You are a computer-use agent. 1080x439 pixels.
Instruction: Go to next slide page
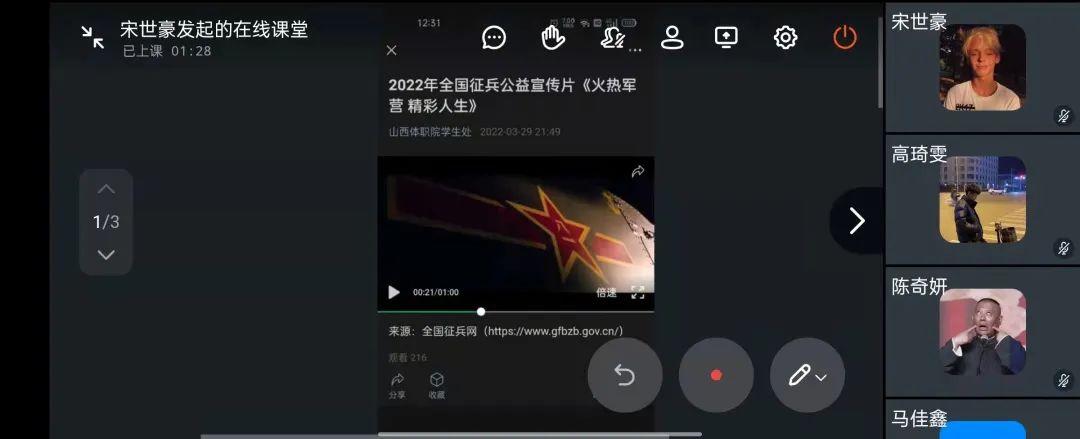(x=106, y=255)
